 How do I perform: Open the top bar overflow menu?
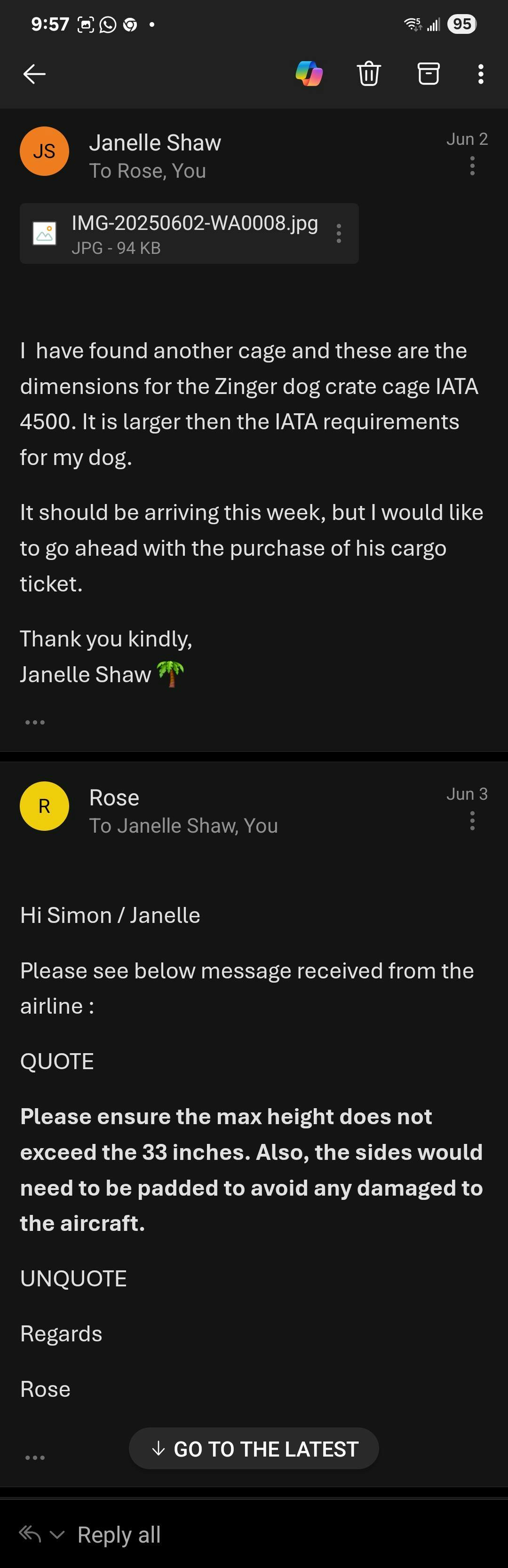pyautogui.click(x=481, y=74)
